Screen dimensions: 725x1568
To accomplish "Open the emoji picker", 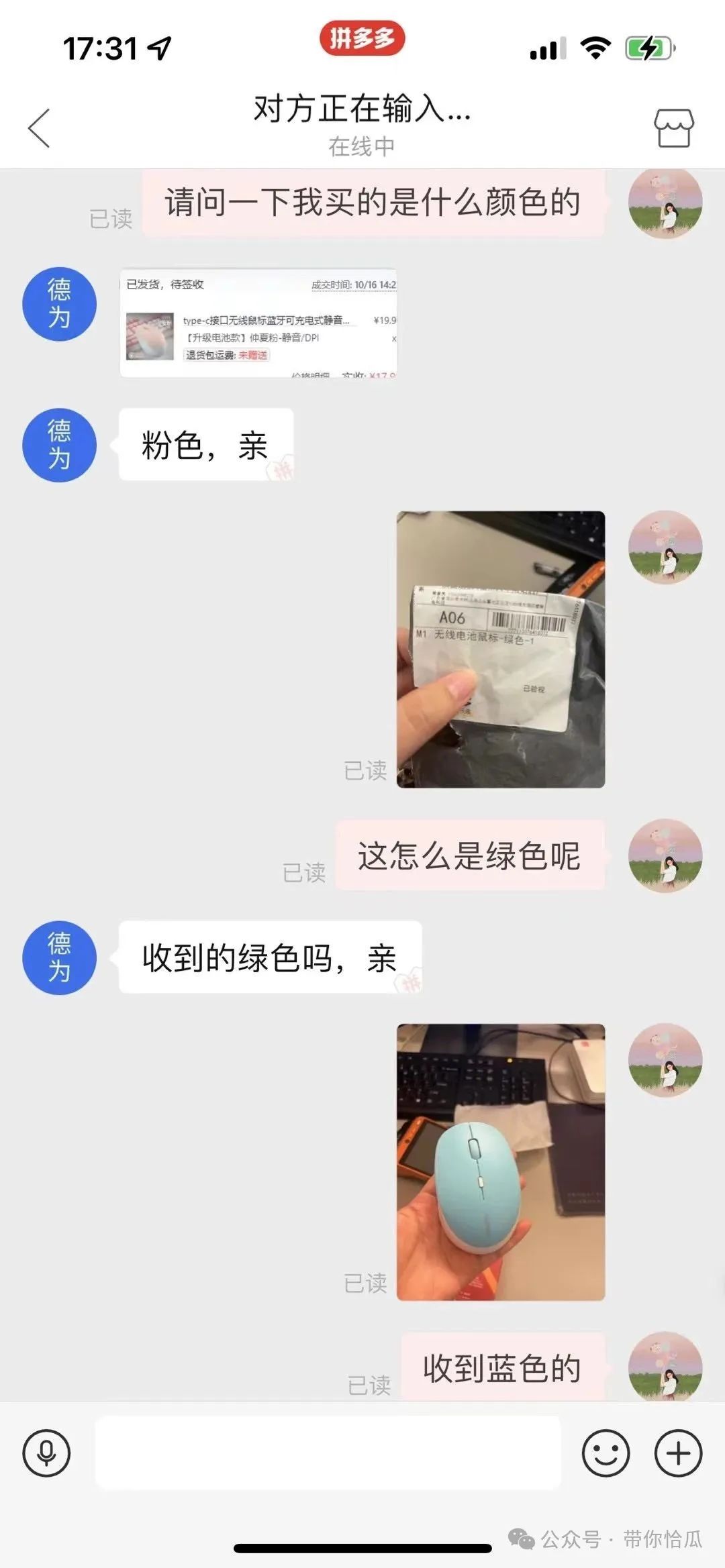I will tap(606, 1453).
